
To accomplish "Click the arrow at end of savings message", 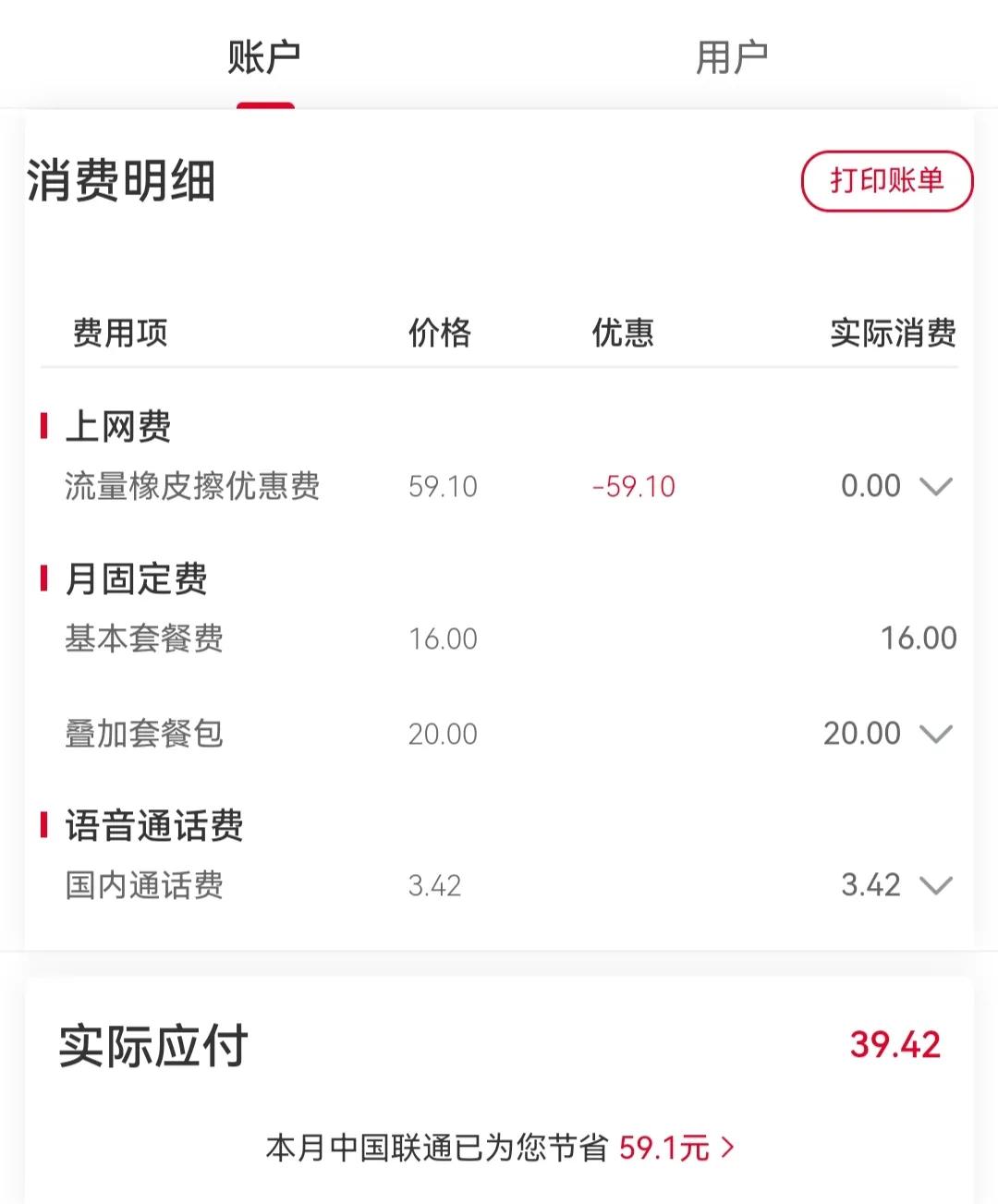I will tap(728, 1148).
